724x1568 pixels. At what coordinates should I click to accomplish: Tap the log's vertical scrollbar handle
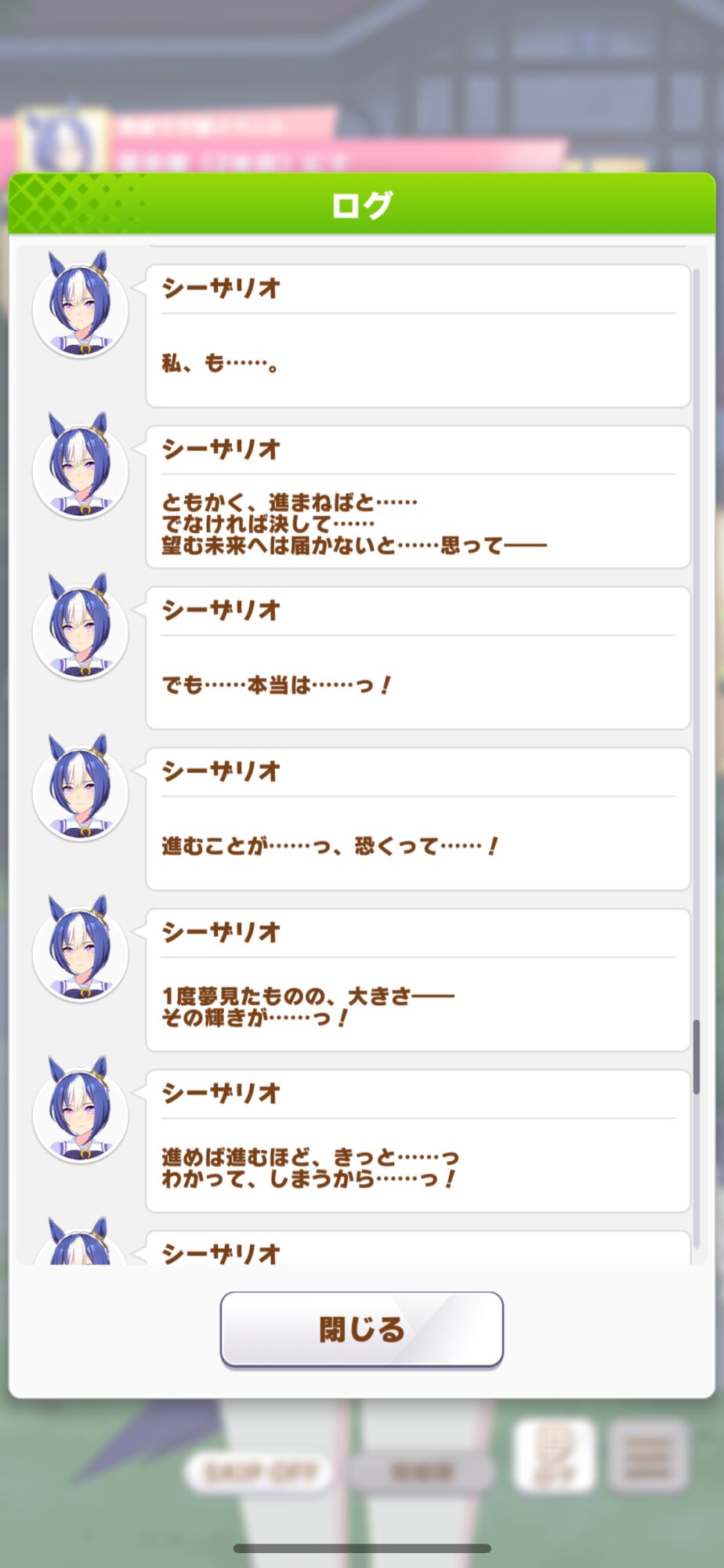pos(696,1057)
